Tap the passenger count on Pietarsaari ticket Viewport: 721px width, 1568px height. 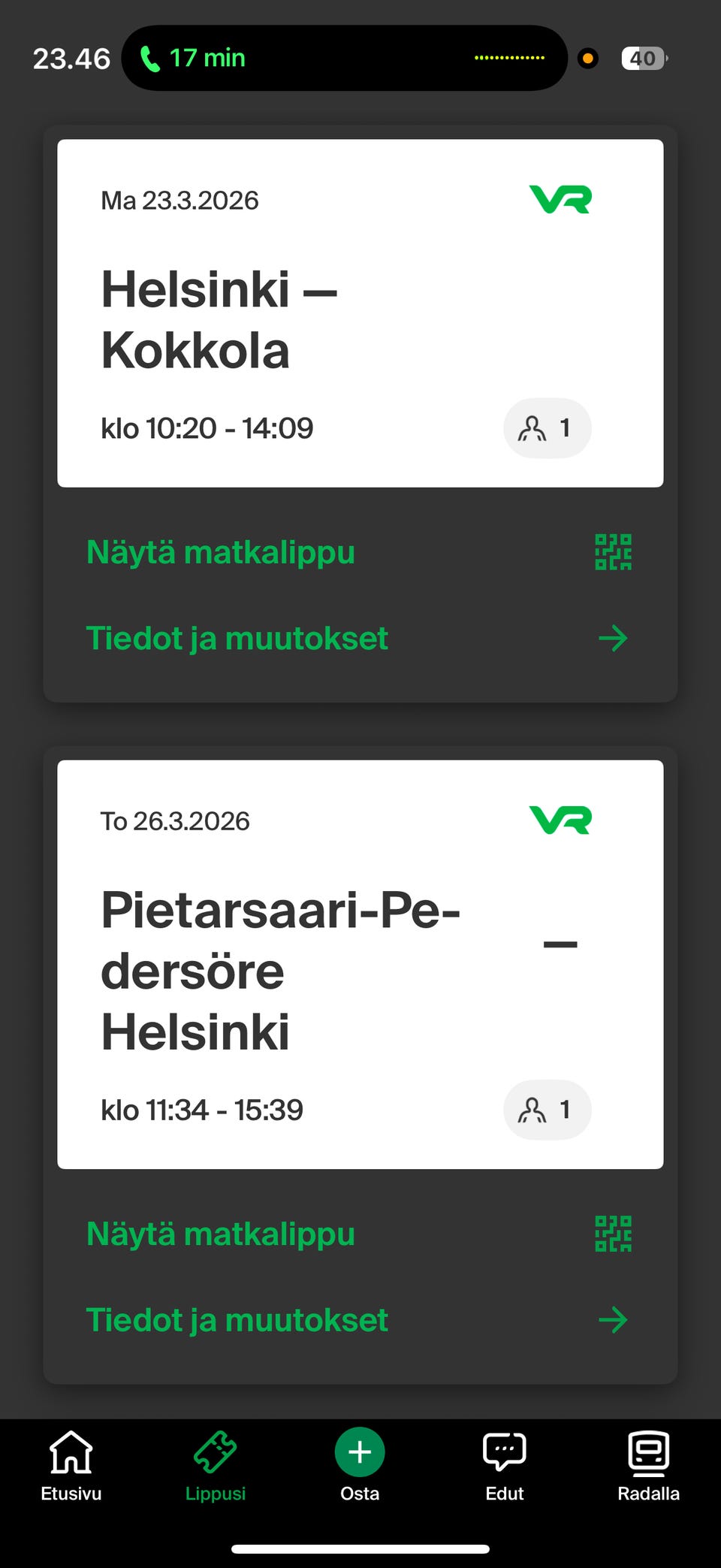coord(548,1110)
